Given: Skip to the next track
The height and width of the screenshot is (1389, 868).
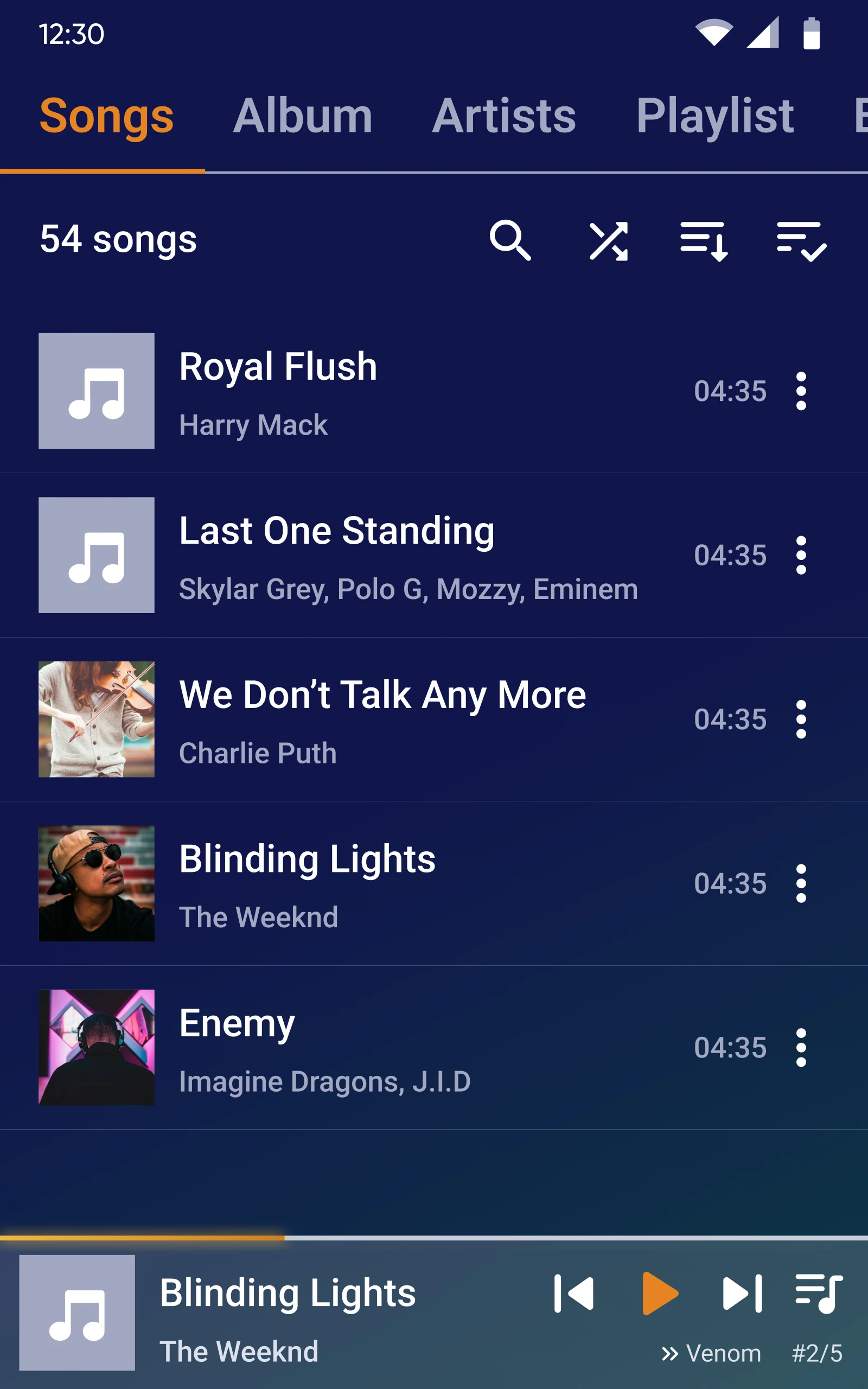Looking at the screenshot, I should coord(742,1294).
